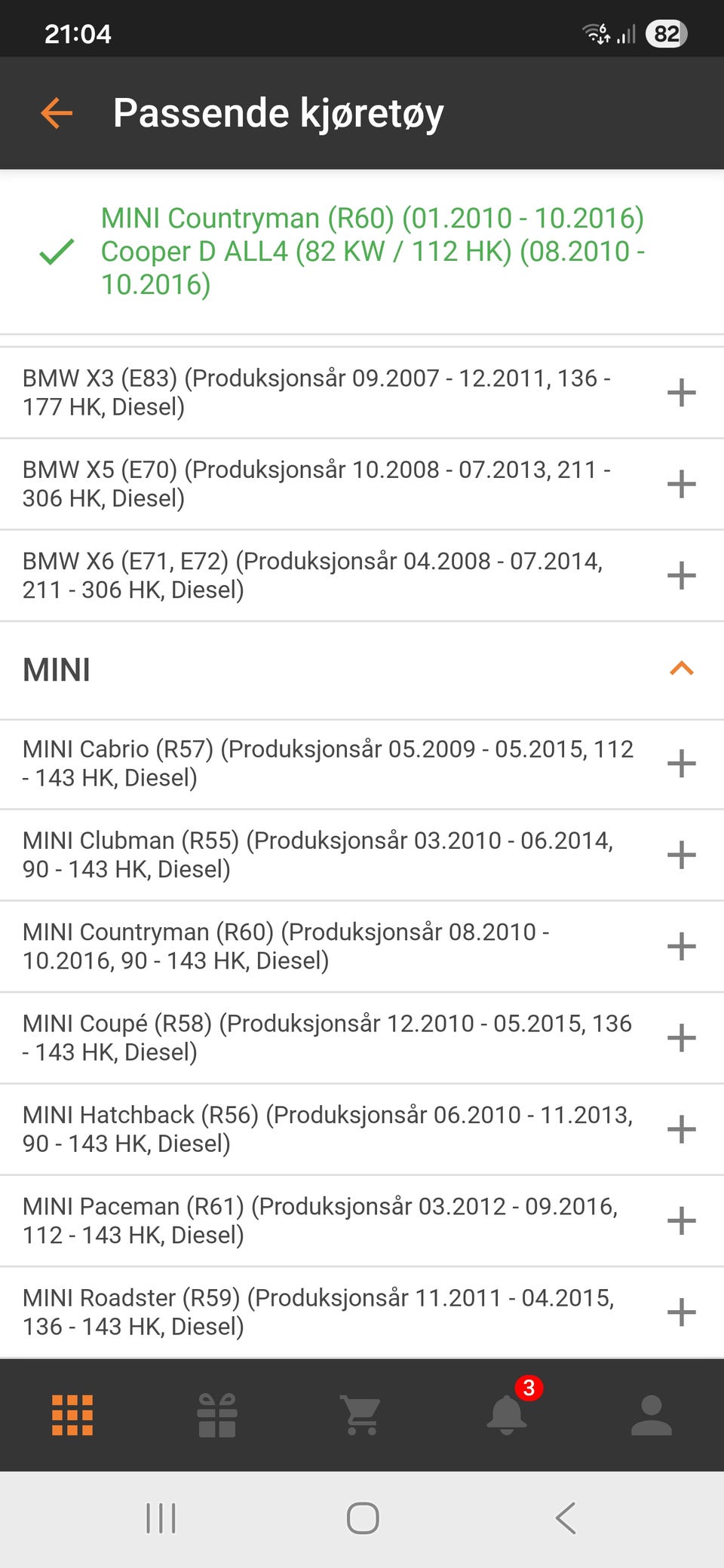
Task: Go back using the orange arrow
Action: click(57, 113)
